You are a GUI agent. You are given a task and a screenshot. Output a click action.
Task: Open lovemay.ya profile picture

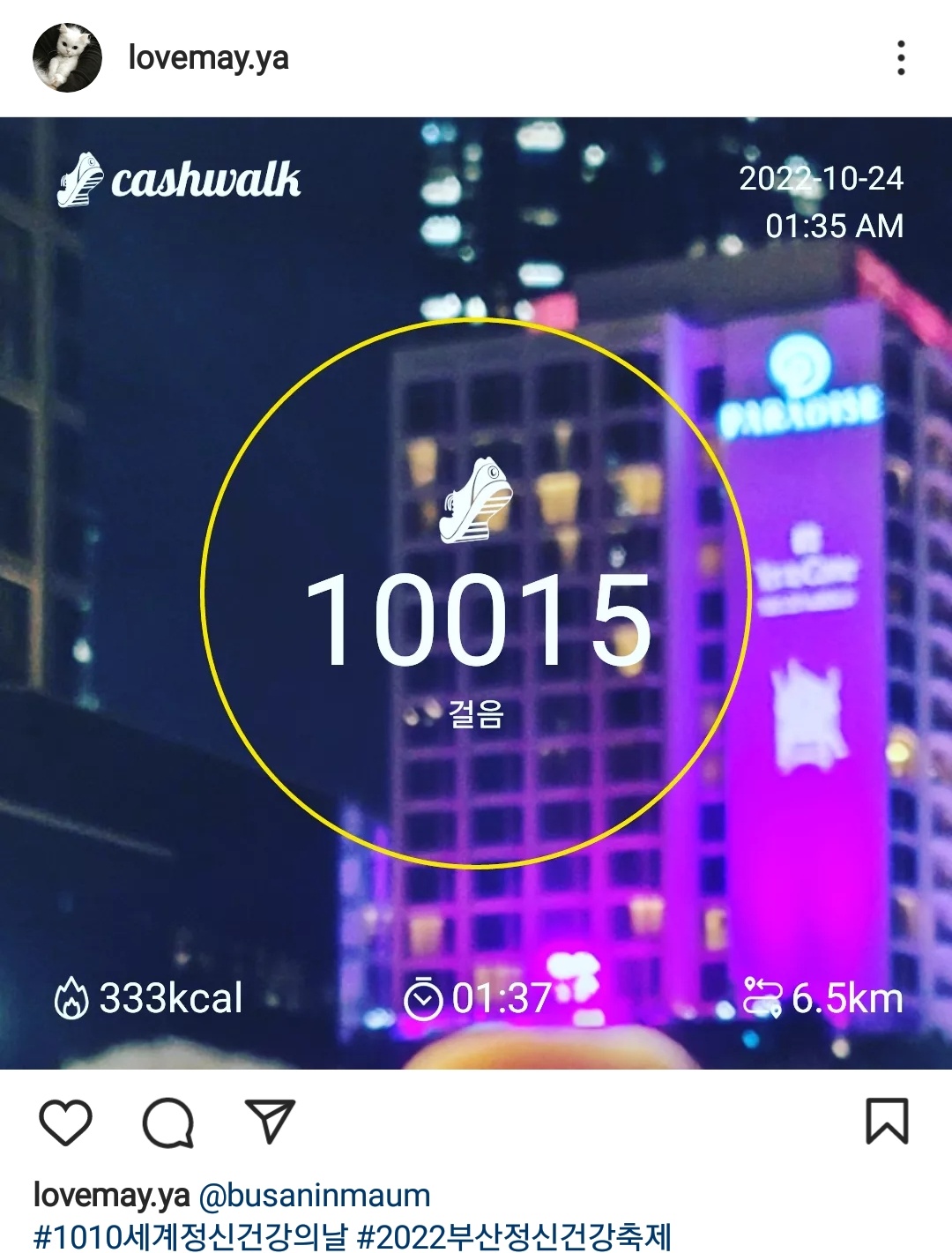tap(67, 58)
